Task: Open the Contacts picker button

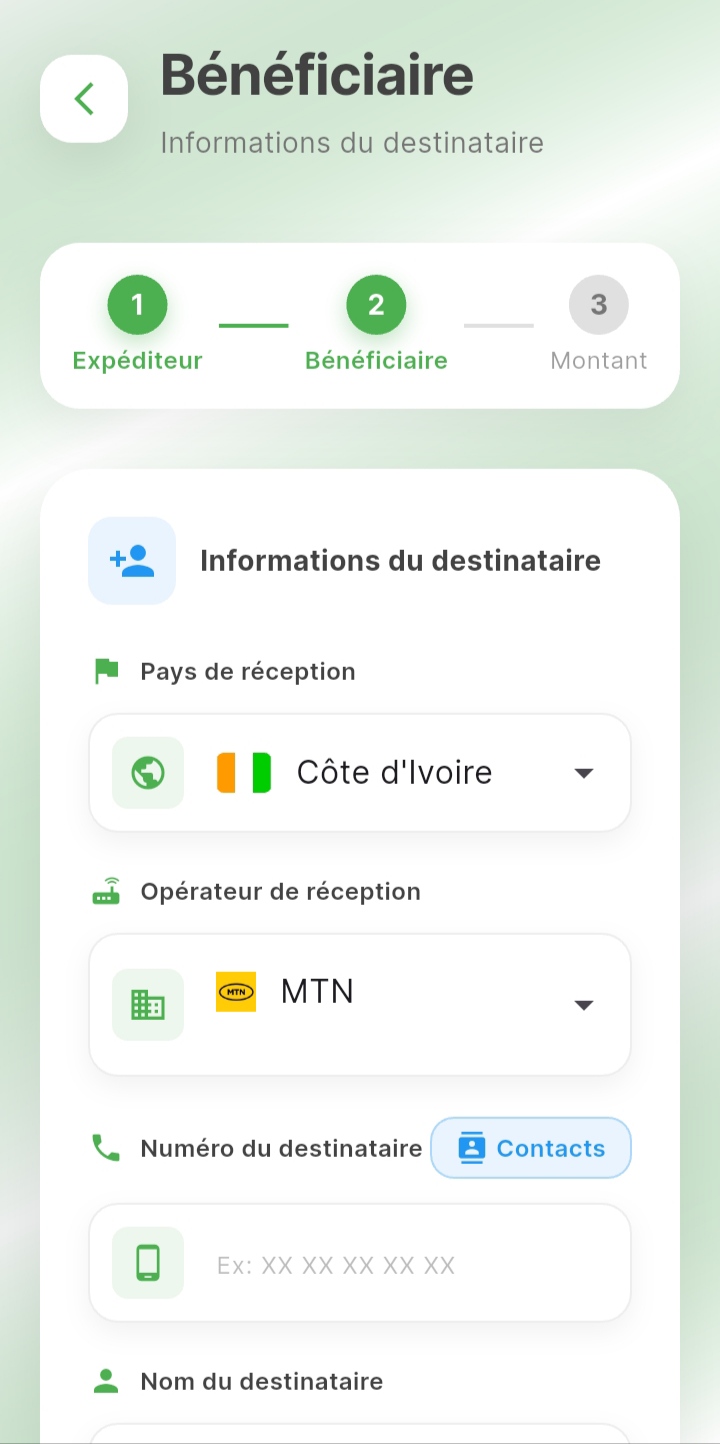Action: [x=530, y=1148]
